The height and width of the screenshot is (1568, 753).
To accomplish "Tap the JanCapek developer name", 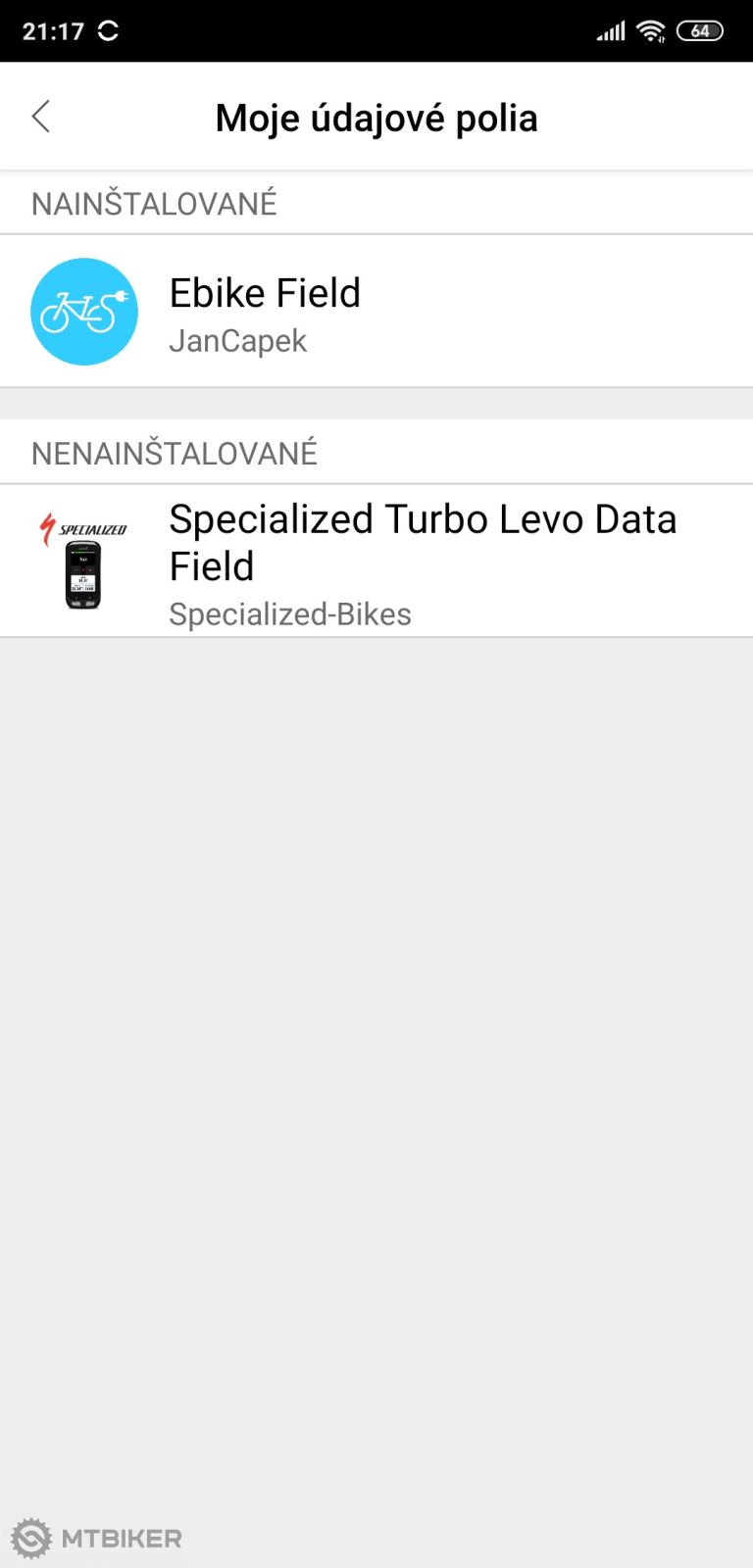I will [238, 340].
